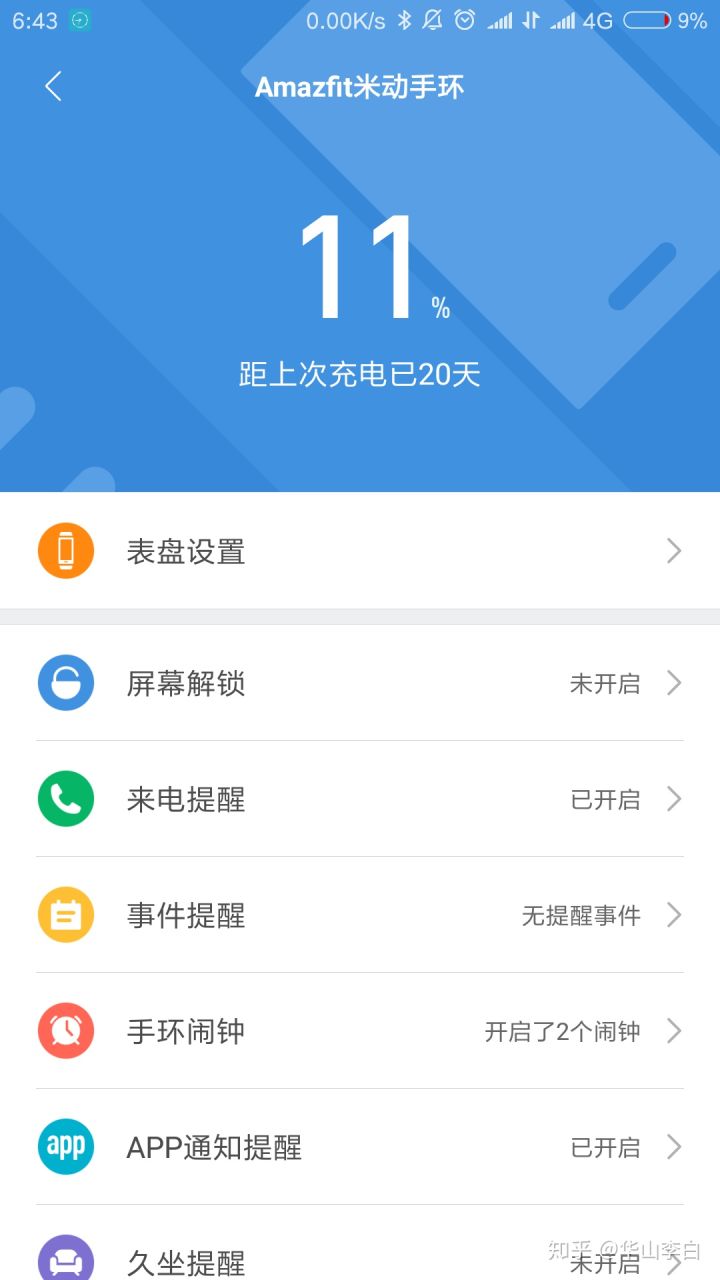Expand the 表盘设置 row chevron
The height and width of the screenshot is (1280, 720).
(675, 551)
